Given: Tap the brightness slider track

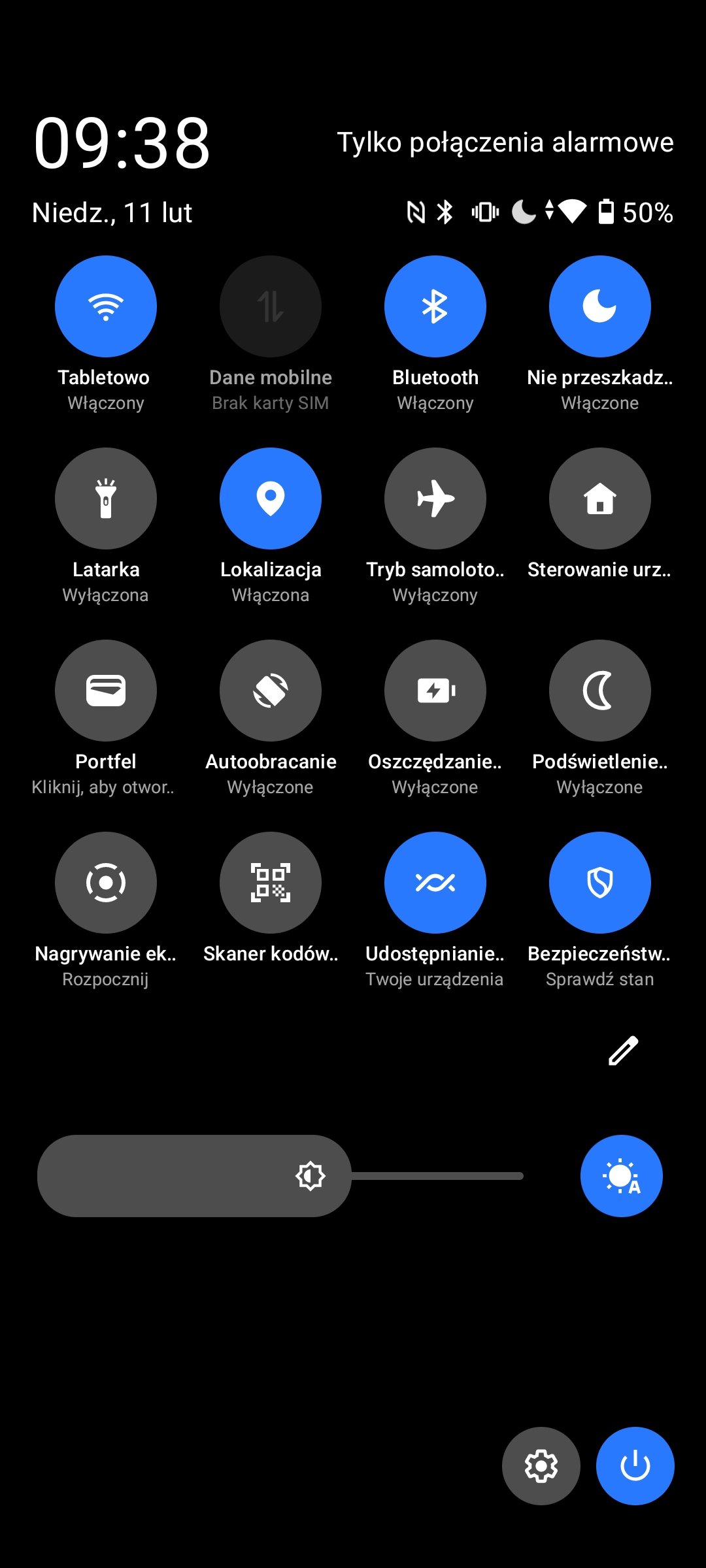Looking at the screenshot, I should coord(437,1176).
